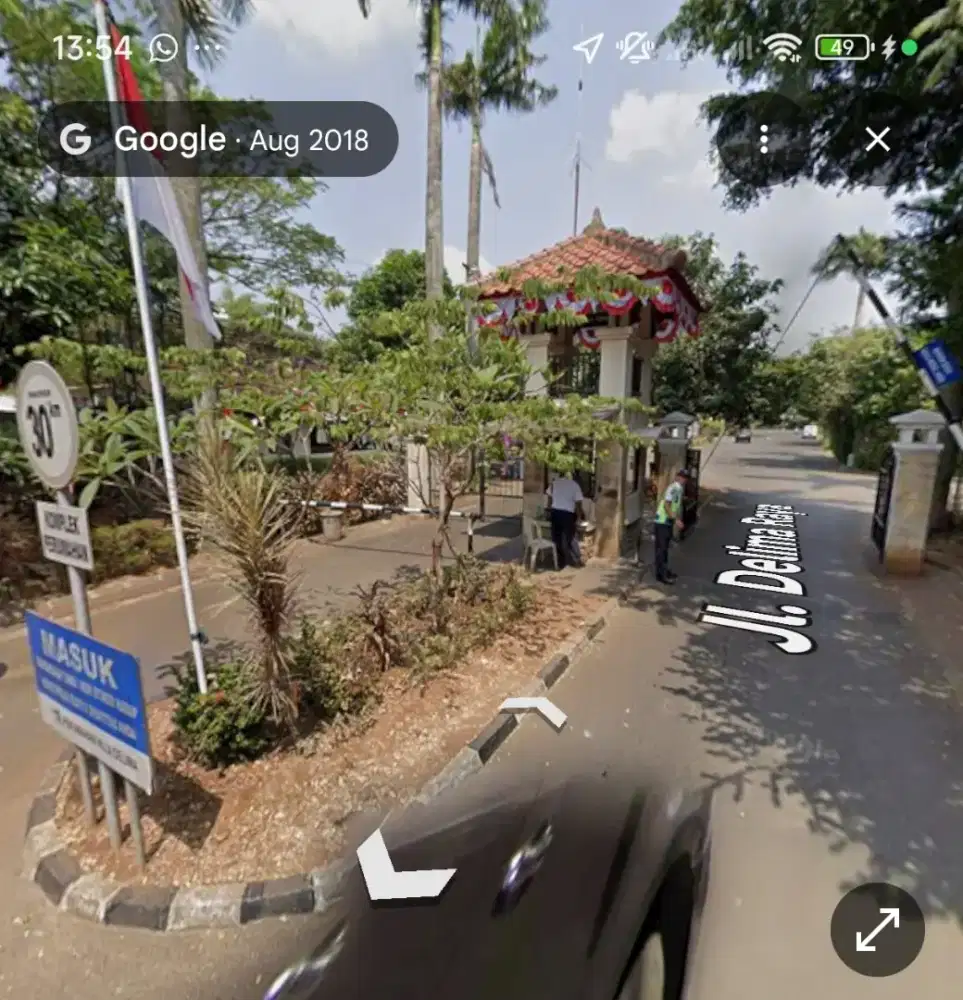Open the Street View overflow menu
Screen dimensions: 963x1000
click(x=766, y=140)
